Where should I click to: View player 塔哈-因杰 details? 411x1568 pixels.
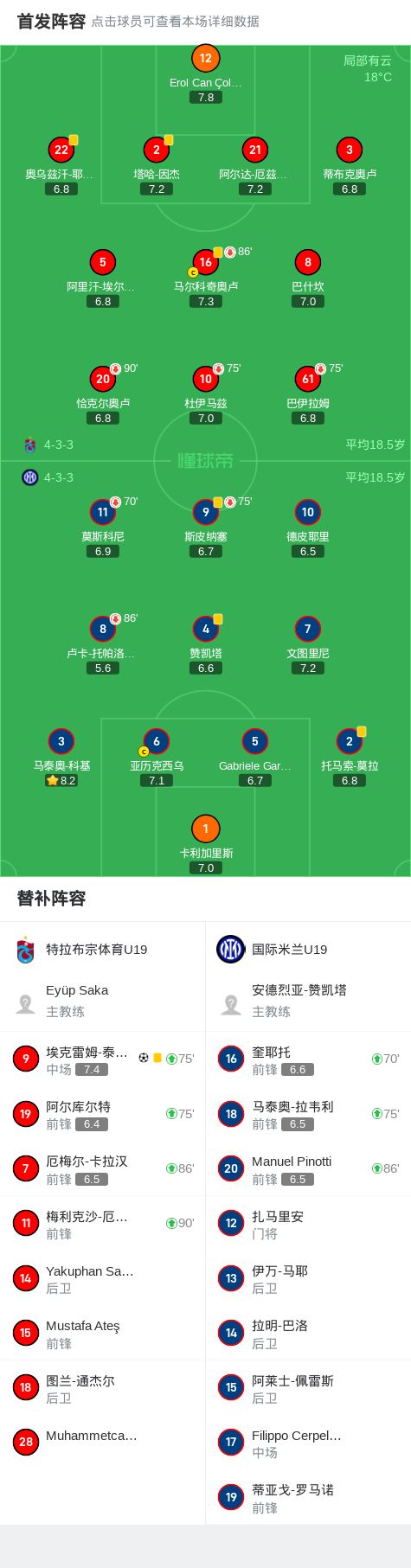coord(157,164)
